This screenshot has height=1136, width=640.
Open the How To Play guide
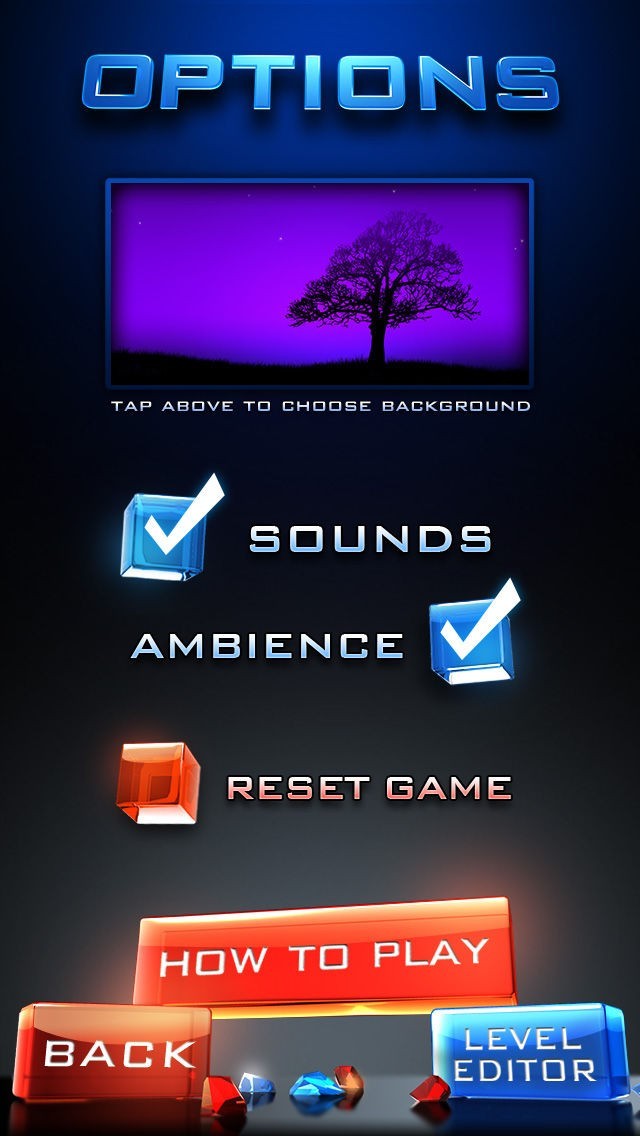pos(325,958)
